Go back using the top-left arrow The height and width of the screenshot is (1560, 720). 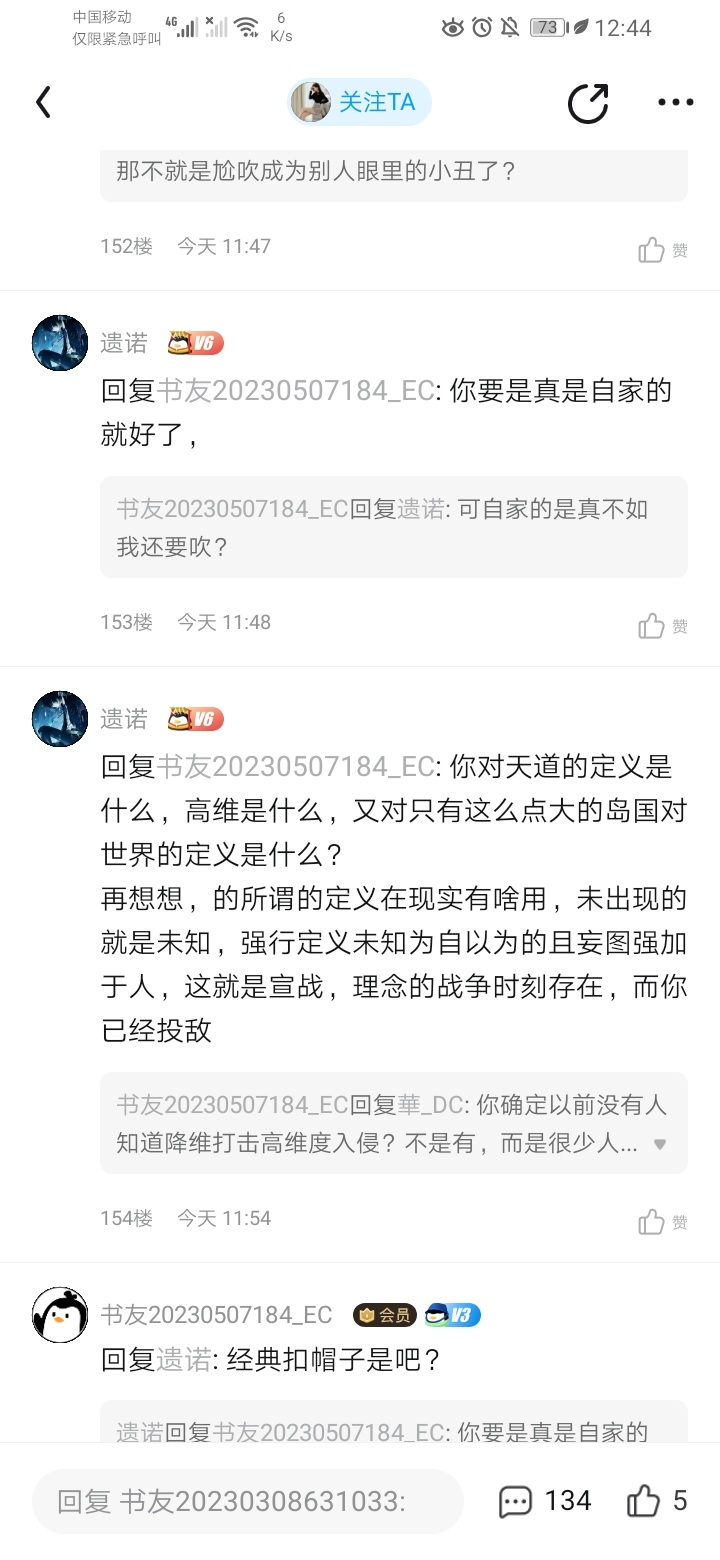[x=43, y=102]
